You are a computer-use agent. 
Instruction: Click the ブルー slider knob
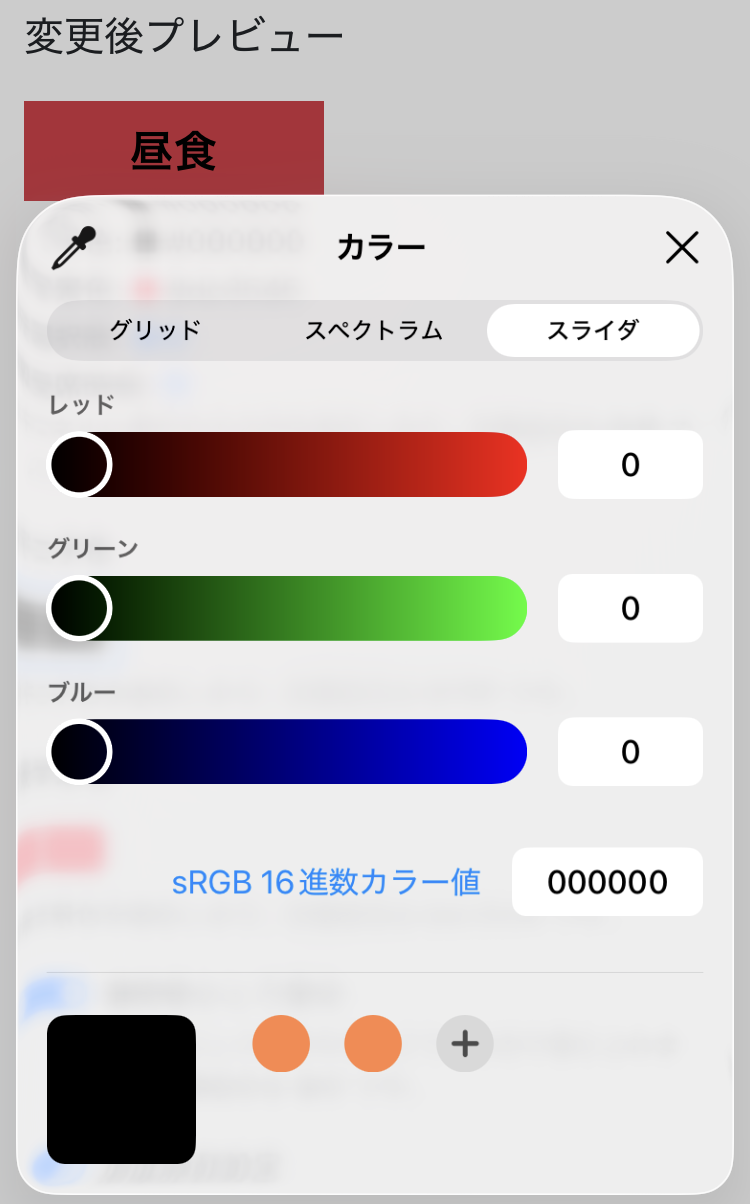78,752
